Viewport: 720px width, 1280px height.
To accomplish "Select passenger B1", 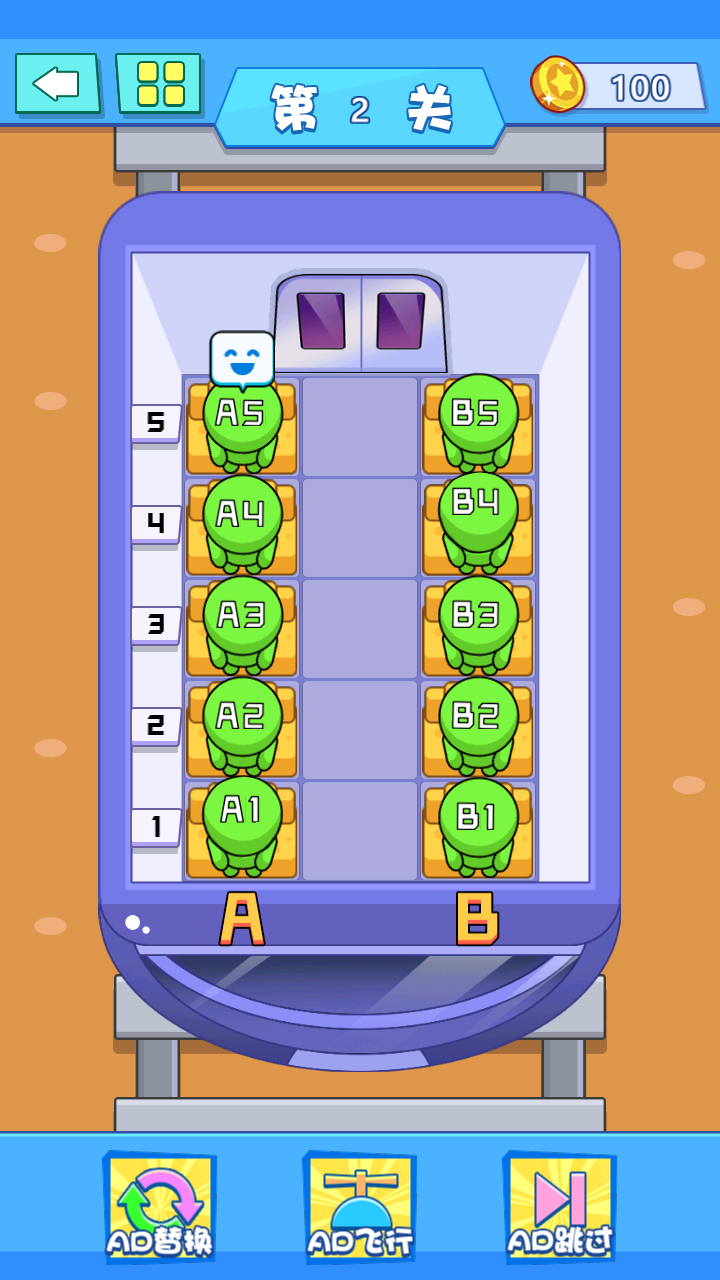I will click(x=478, y=823).
